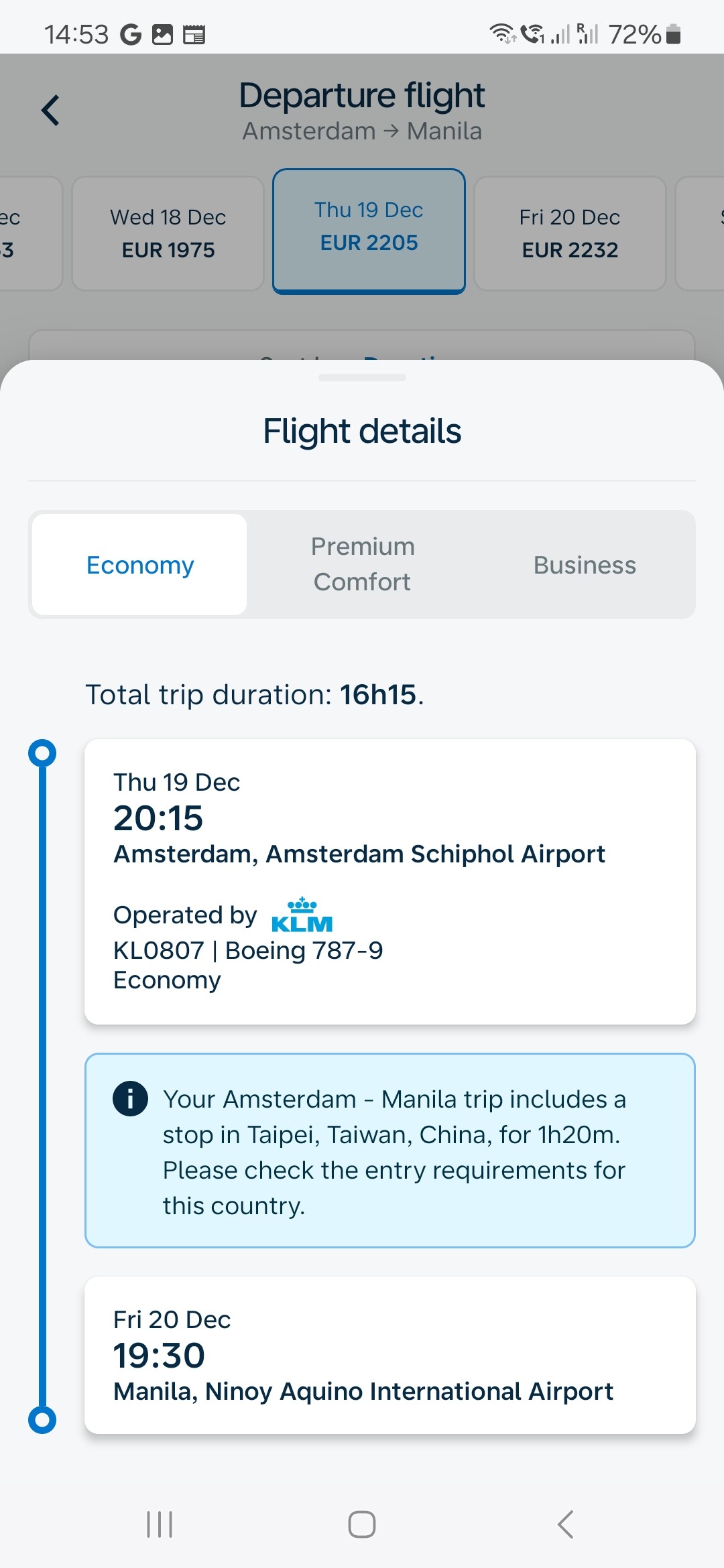Tap the bottom sheet drag handle
The height and width of the screenshot is (1568, 724).
(362, 378)
